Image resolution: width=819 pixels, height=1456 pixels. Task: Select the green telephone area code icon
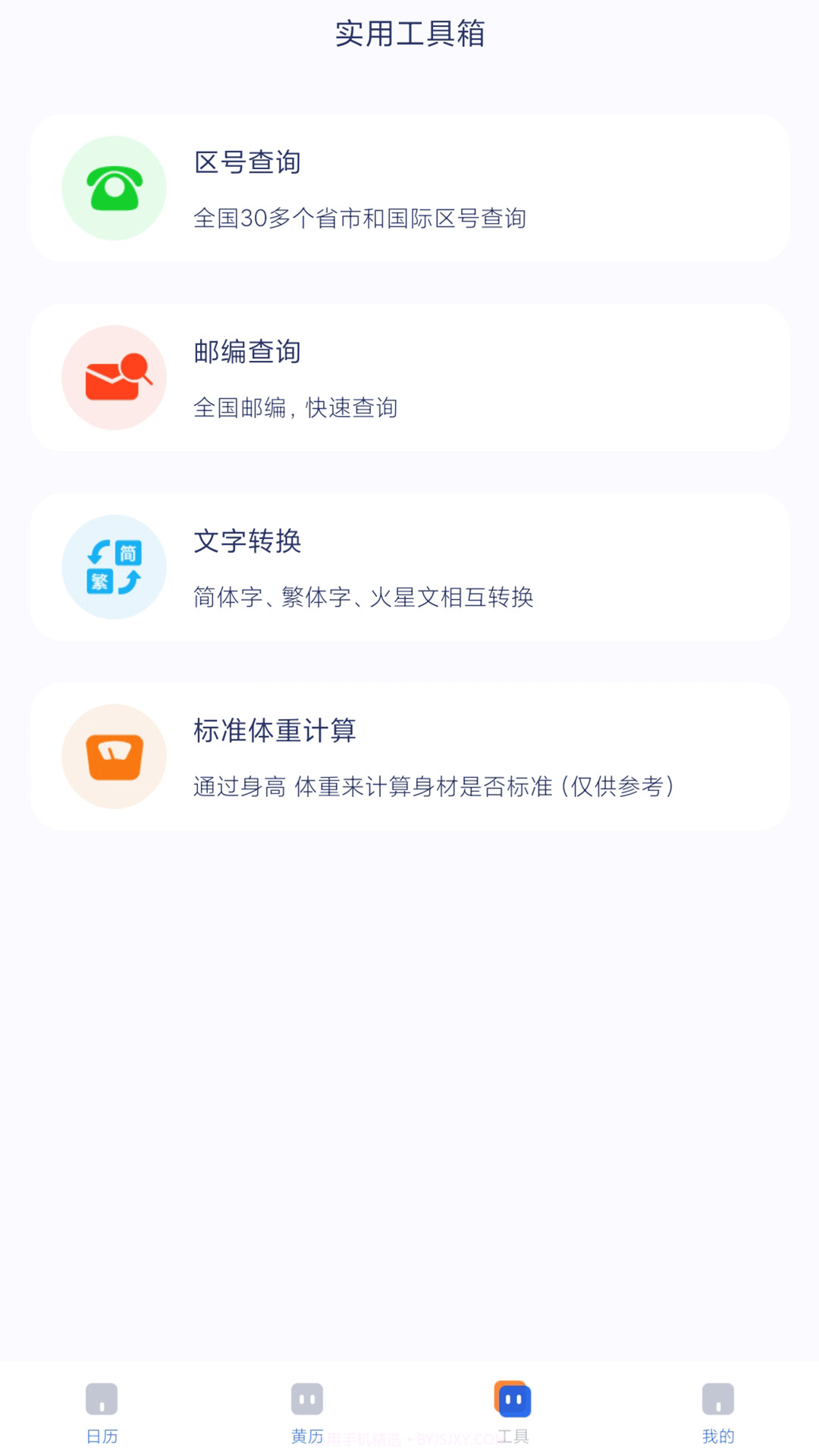114,188
